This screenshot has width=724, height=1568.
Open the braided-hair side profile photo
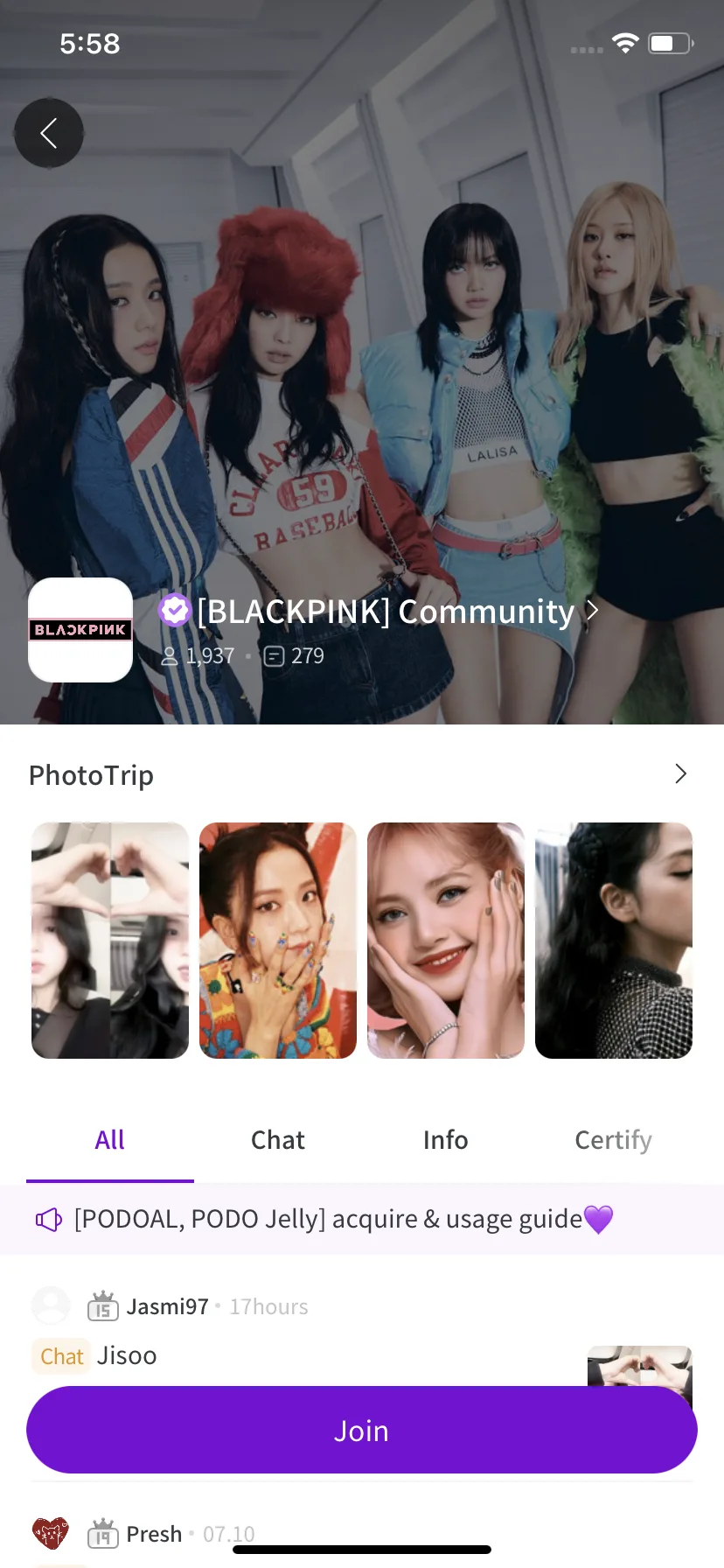pos(614,940)
